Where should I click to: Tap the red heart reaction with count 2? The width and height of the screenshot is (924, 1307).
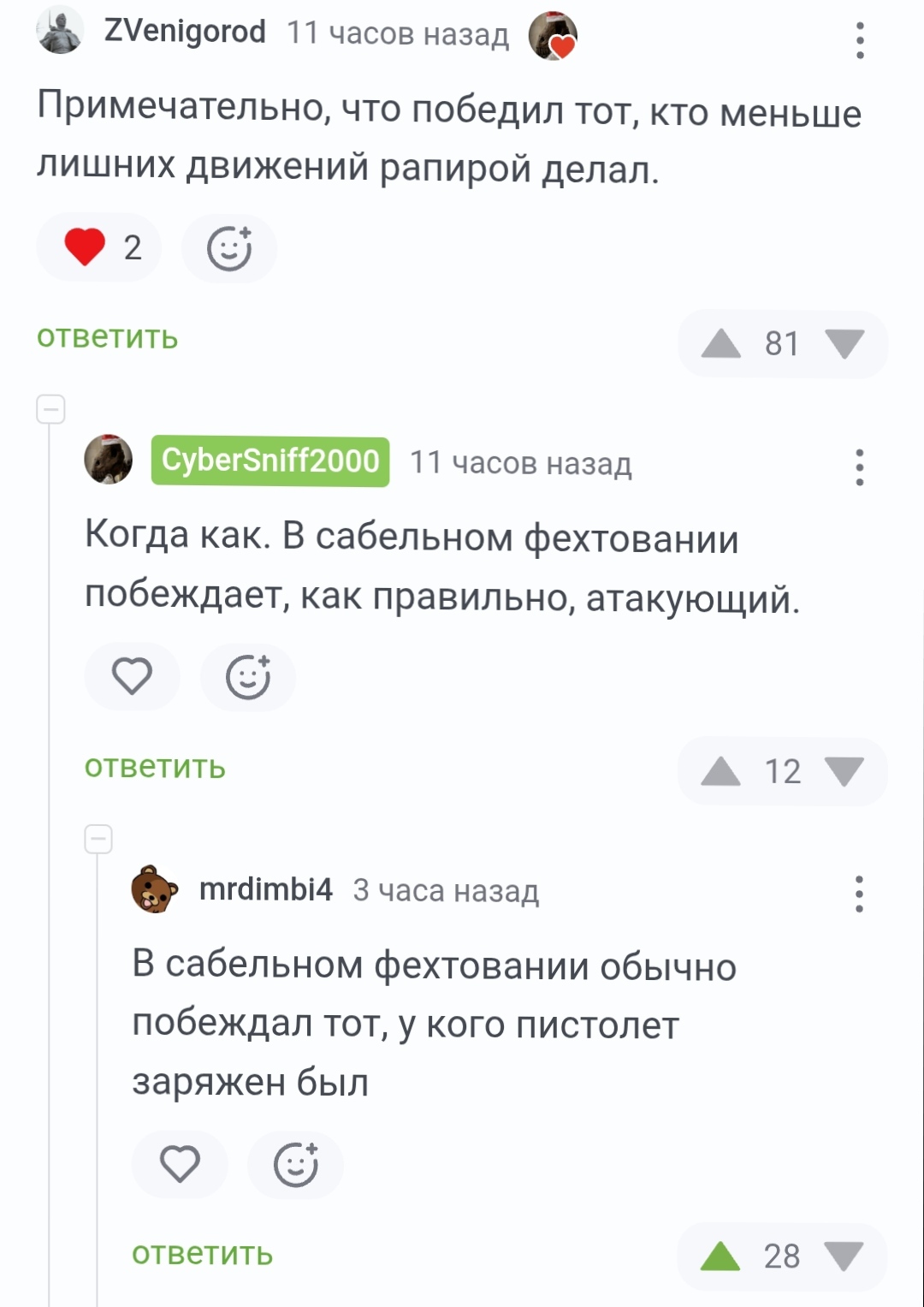click(x=98, y=248)
